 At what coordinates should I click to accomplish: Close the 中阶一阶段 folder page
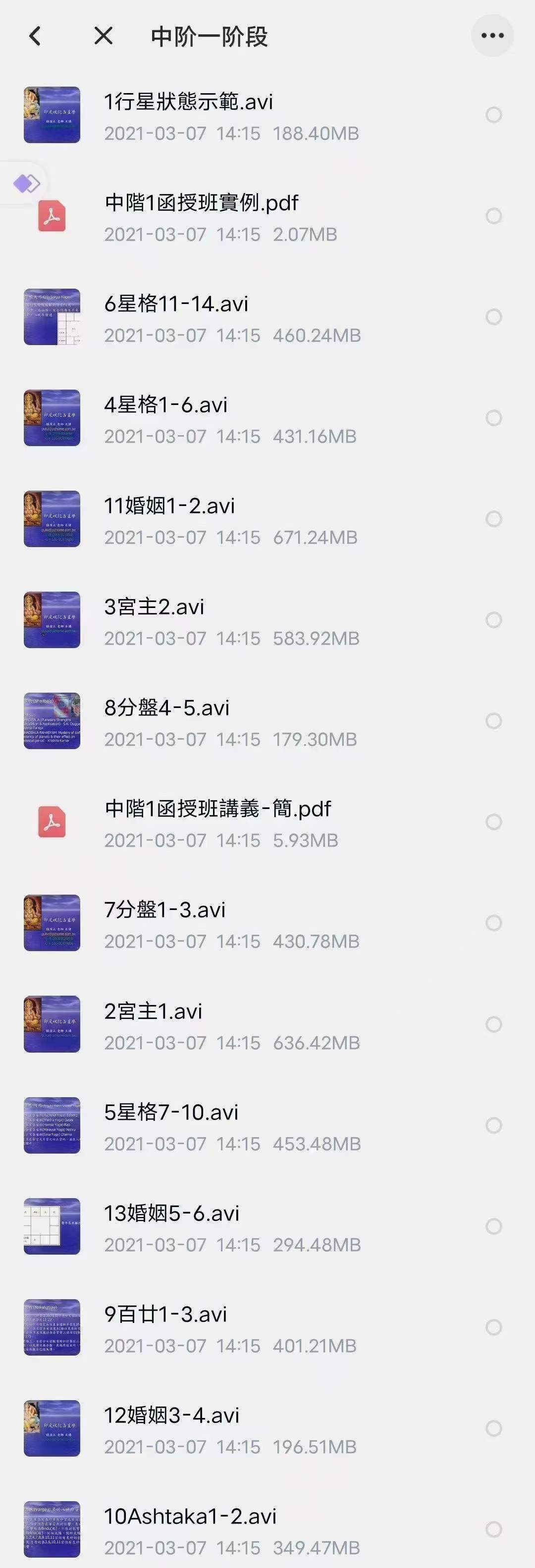(104, 36)
